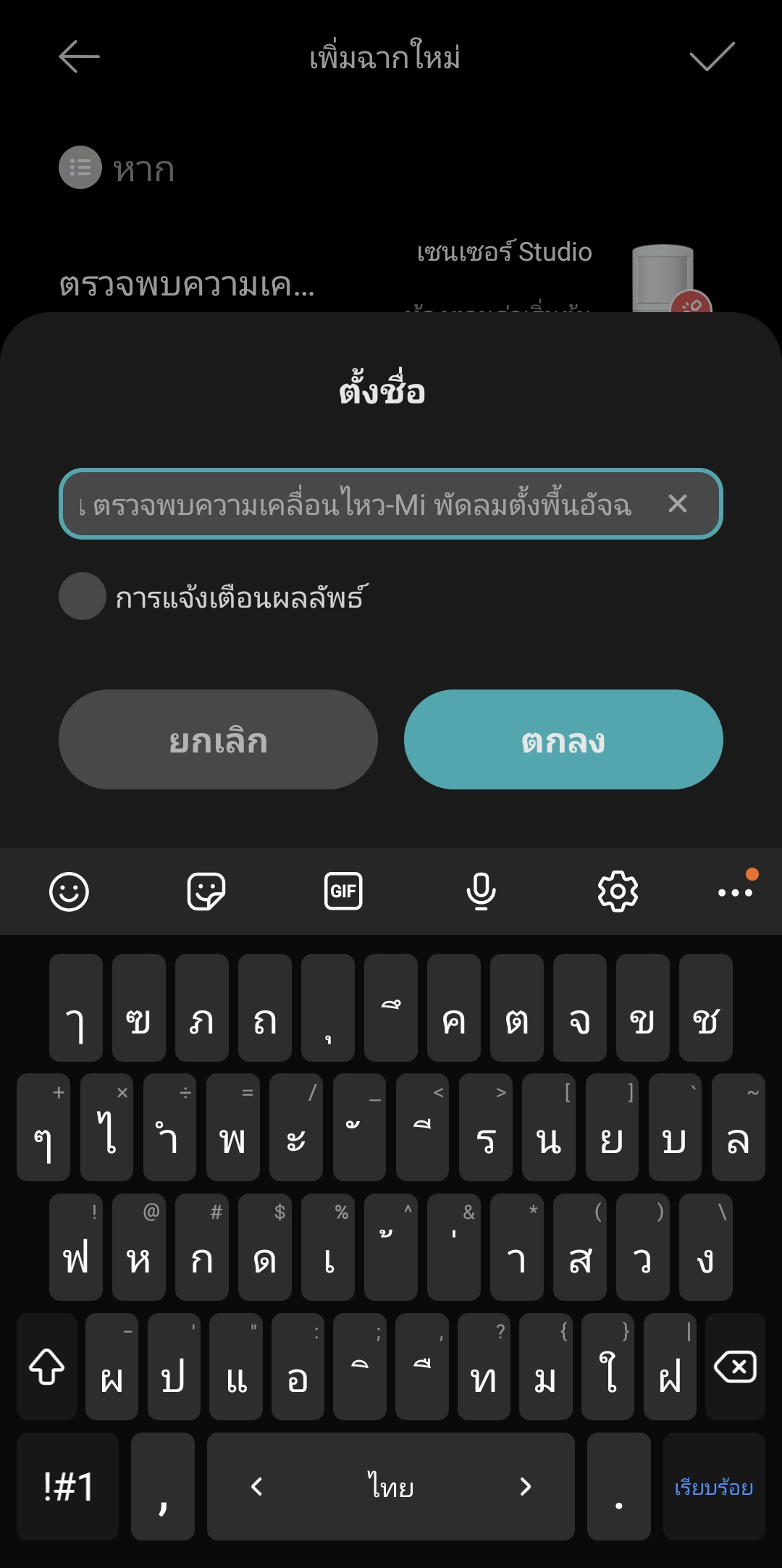
Task: Confirm the new scene with the checkmark icon
Action: 712,56
